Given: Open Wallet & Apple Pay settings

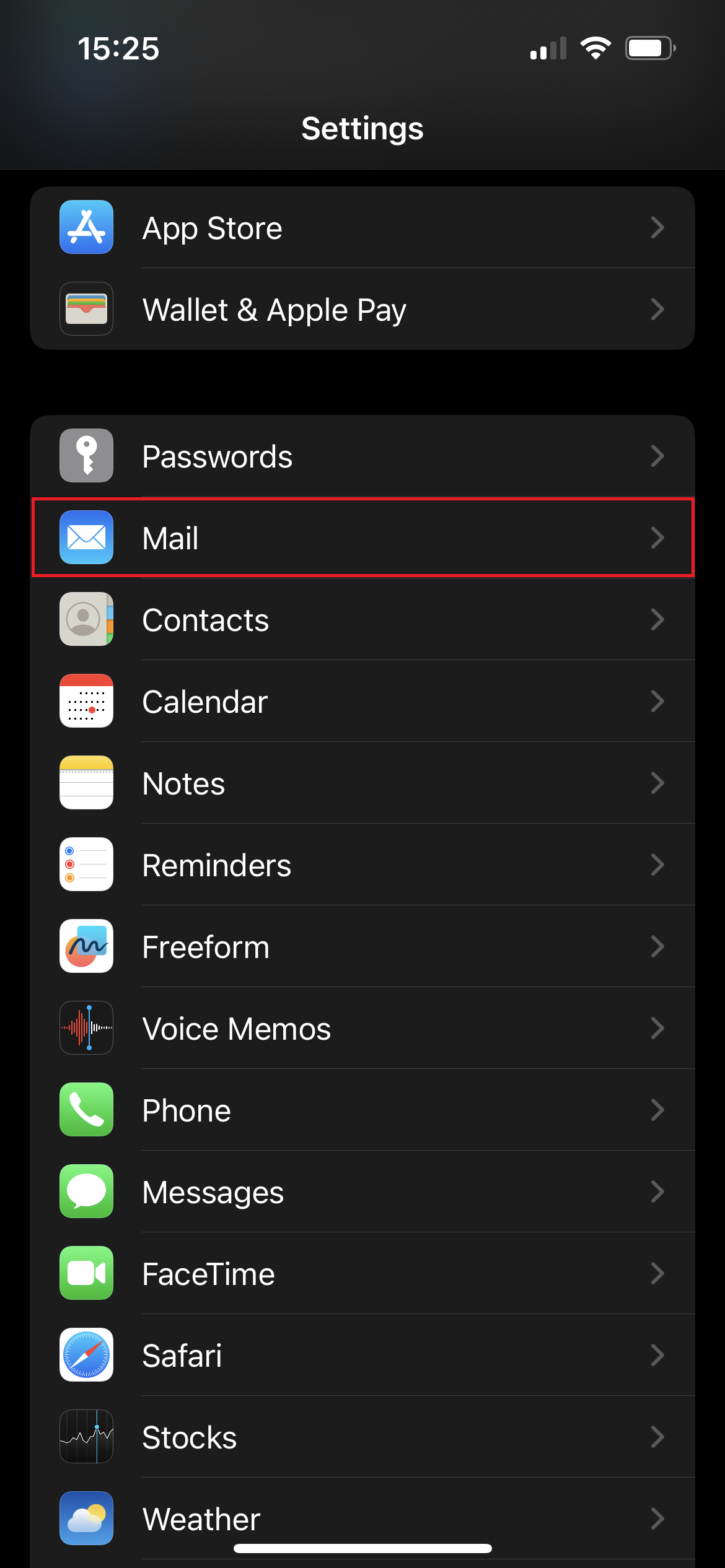Looking at the screenshot, I should pos(362,308).
